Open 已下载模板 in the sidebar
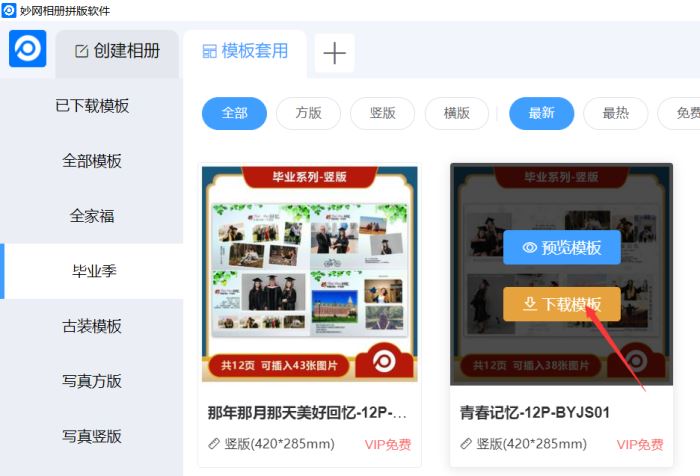Viewport: 700px width, 476px height. 92,106
